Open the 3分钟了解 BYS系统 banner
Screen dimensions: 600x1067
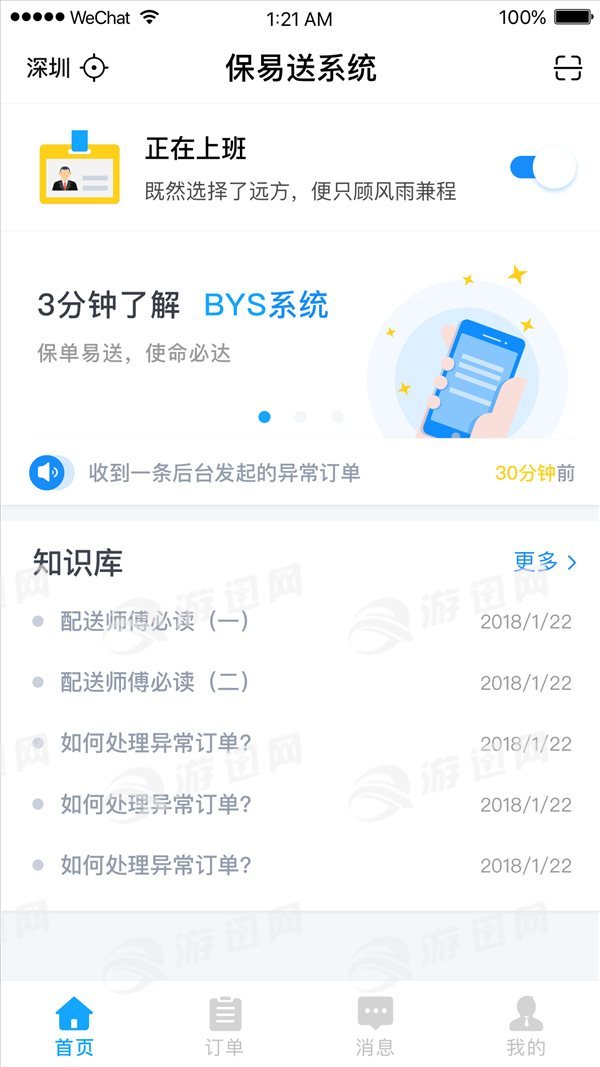[300, 335]
